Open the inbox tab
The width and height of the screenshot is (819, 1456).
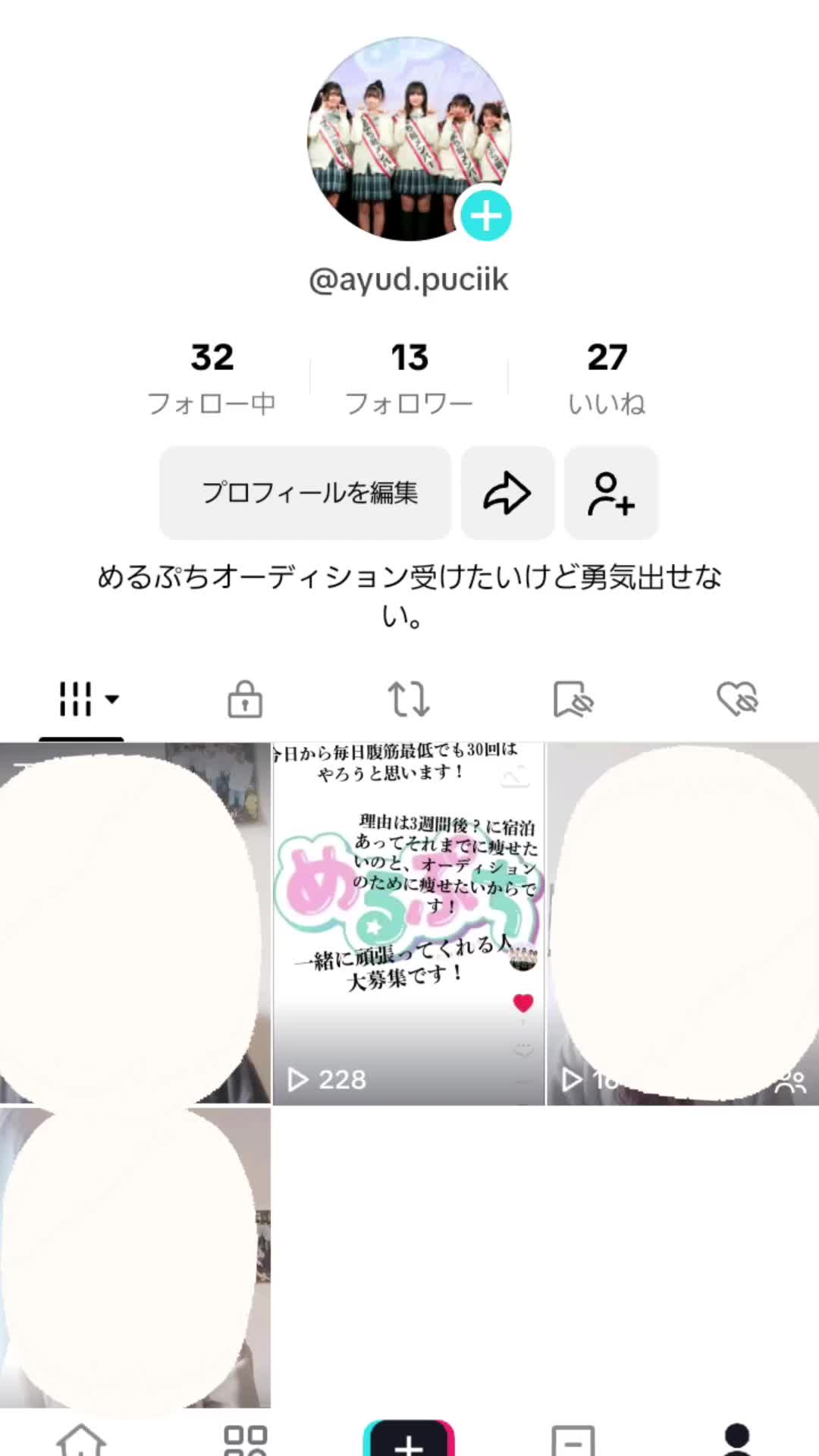click(x=573, y=1439)
